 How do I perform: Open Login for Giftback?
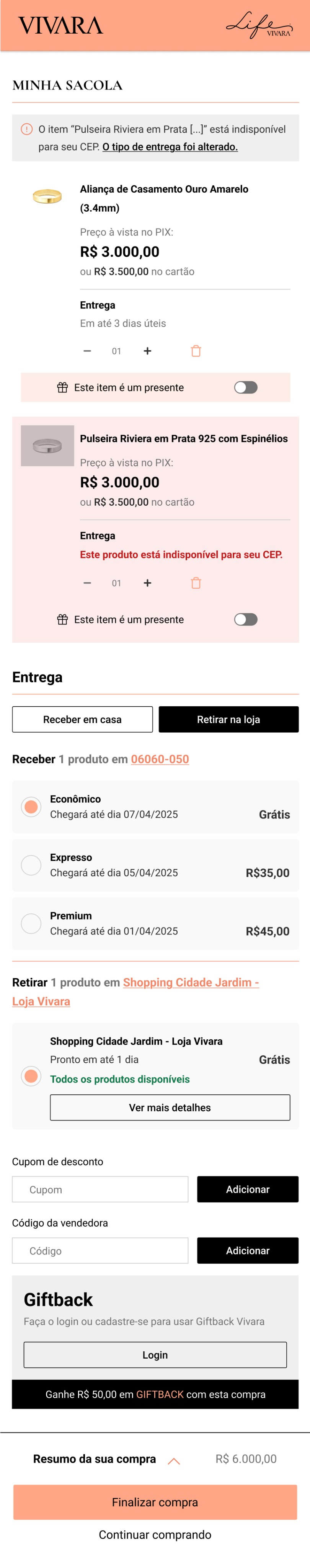pos(155,1355)
